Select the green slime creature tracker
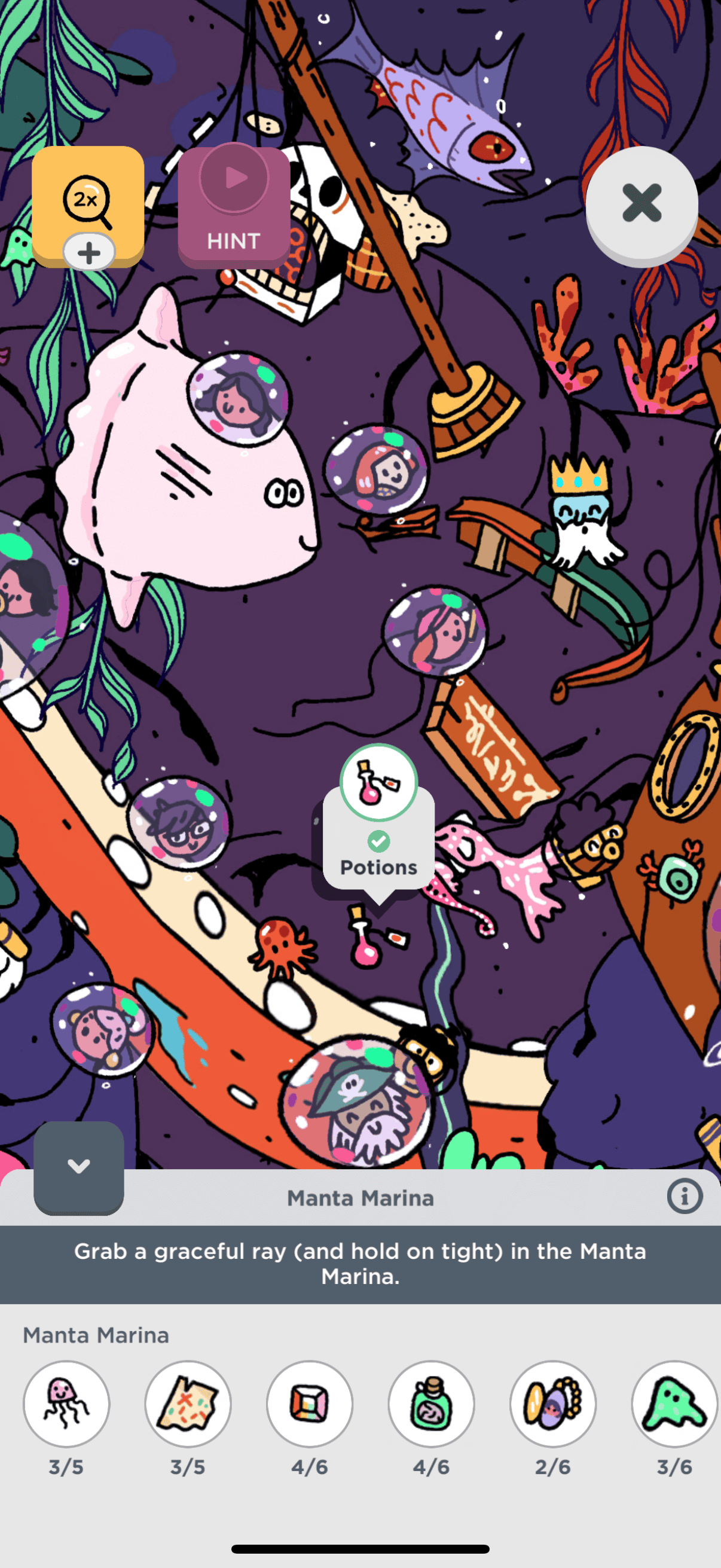 [674, 1404]
